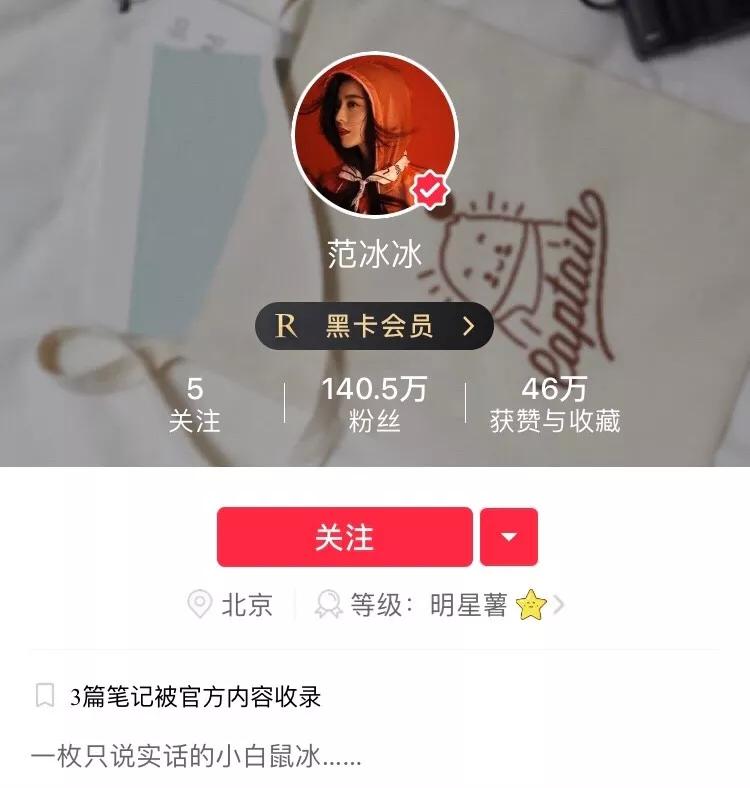The width and height of the screenshot is (750, 788).
Task: View the 5 关注 following list
Action: click(196, 398)
